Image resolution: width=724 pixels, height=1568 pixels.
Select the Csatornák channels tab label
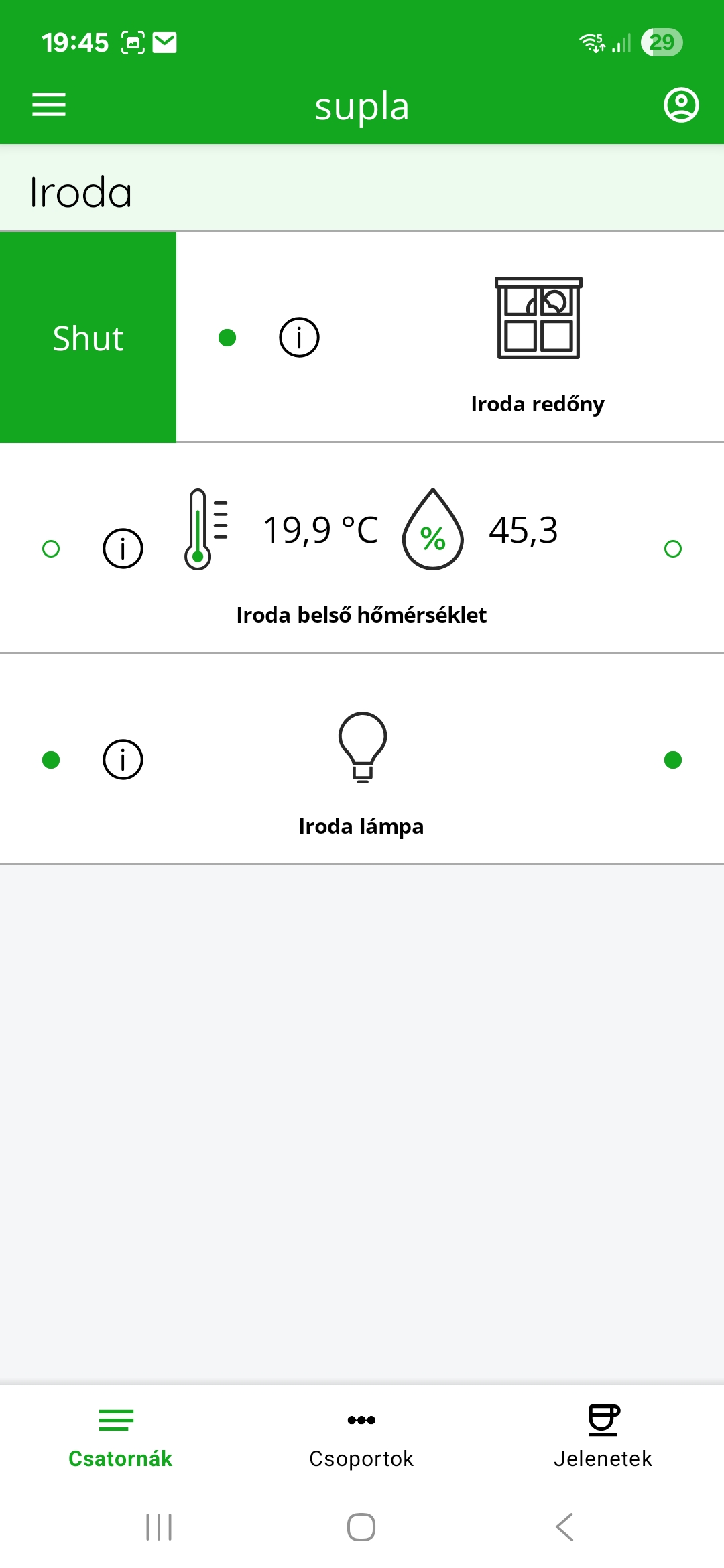(x=119, y=1458)
